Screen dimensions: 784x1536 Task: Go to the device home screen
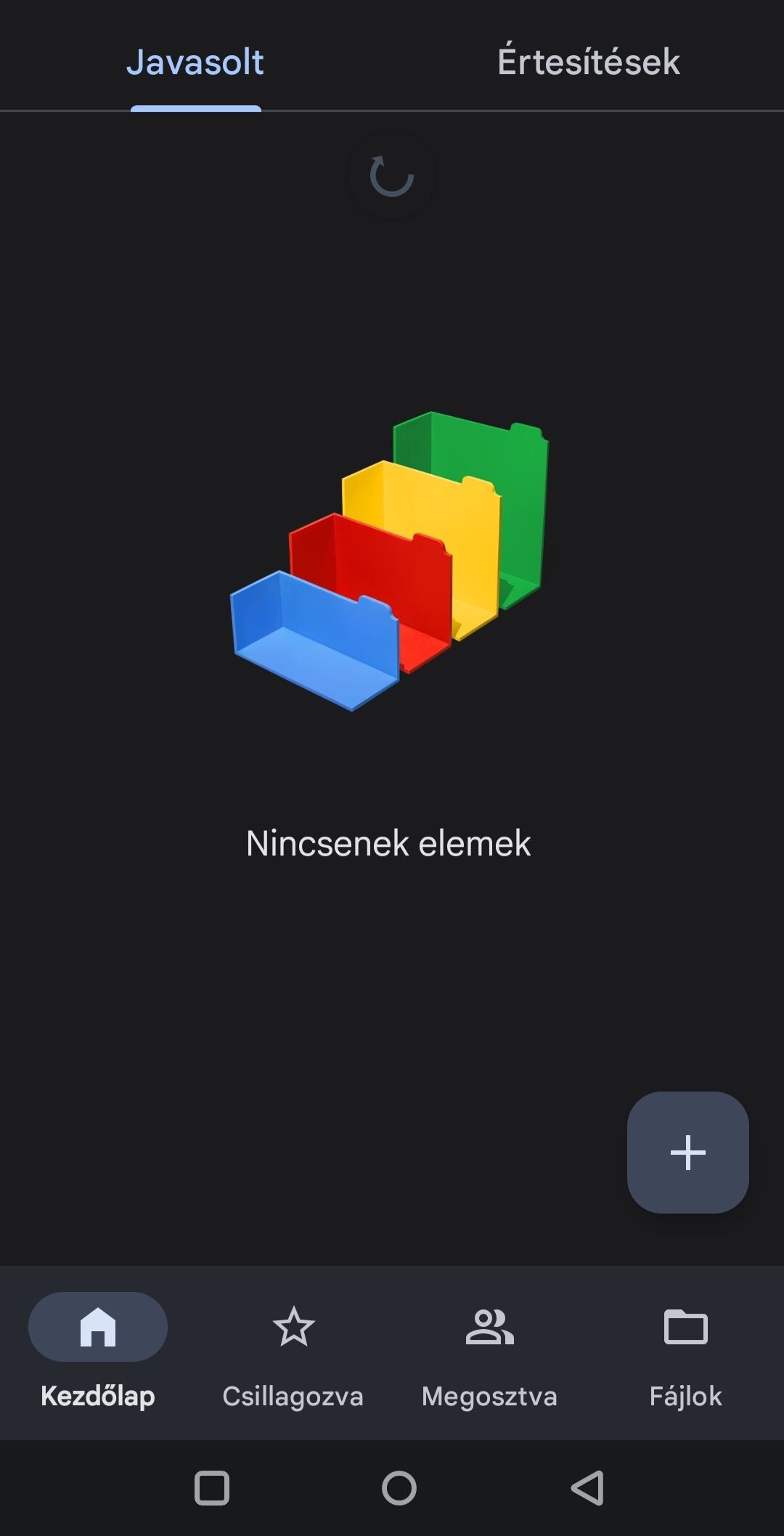tap(399, 1488)
